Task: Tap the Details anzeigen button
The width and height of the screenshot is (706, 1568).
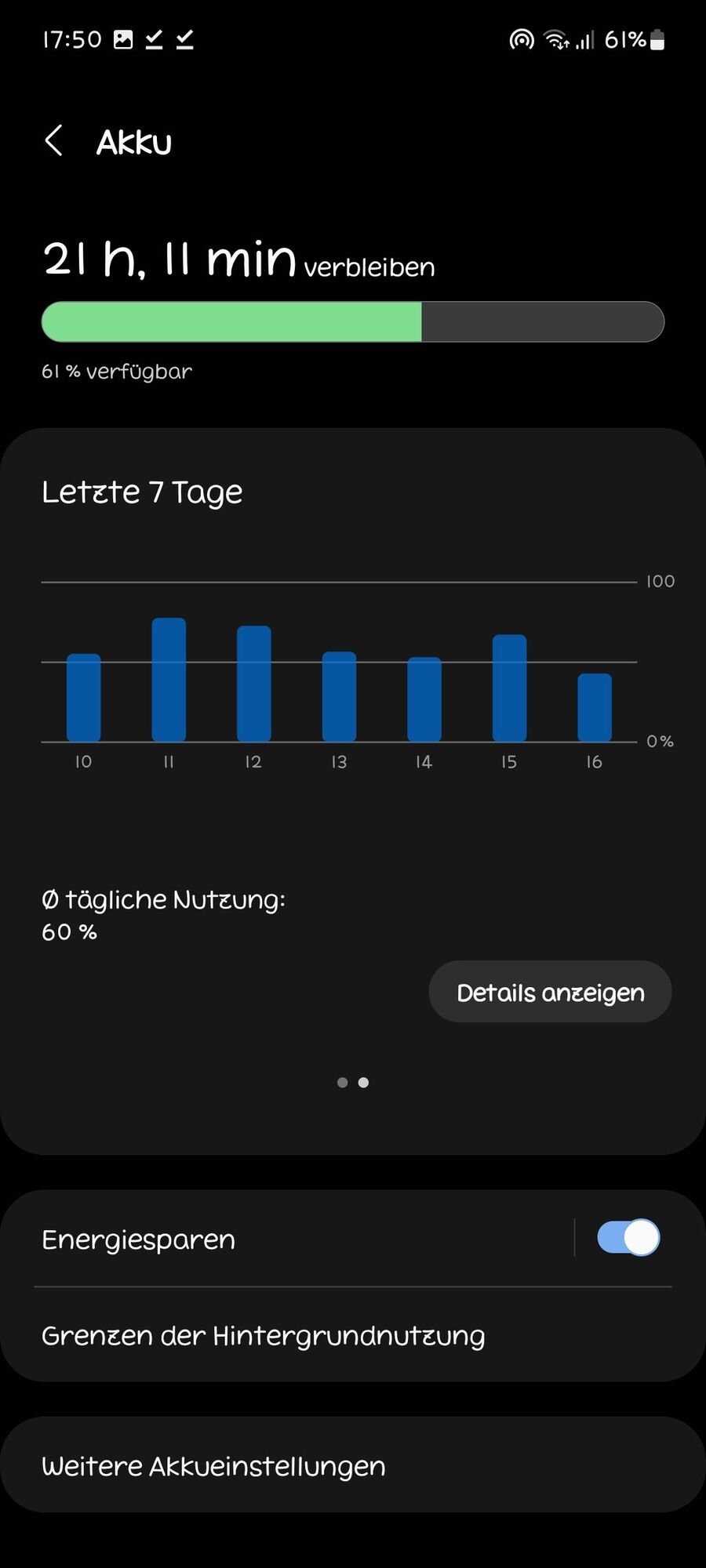Action: [x=550, y=992]
